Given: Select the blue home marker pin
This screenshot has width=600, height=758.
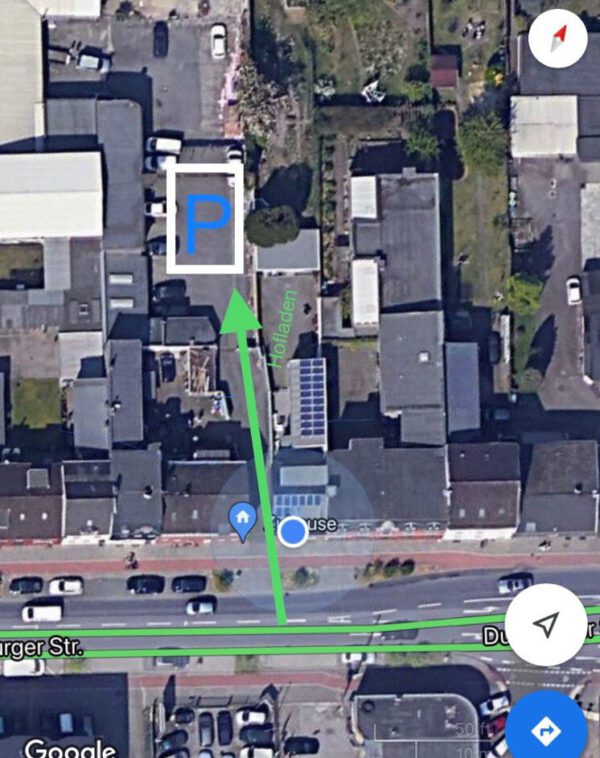Looking at the screenshot, I should [x=242, y=520].
